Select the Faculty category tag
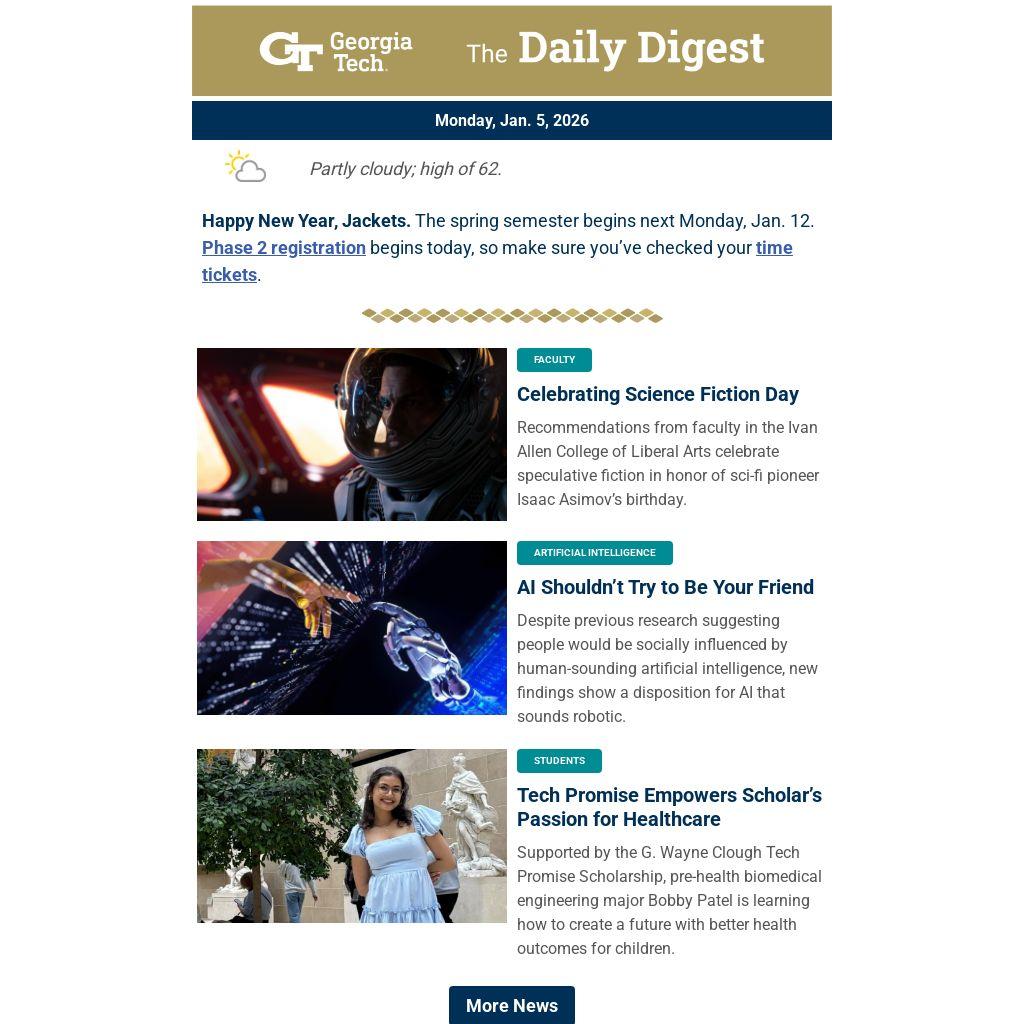Screen dimensions: 1024x1024 point(554,360)
